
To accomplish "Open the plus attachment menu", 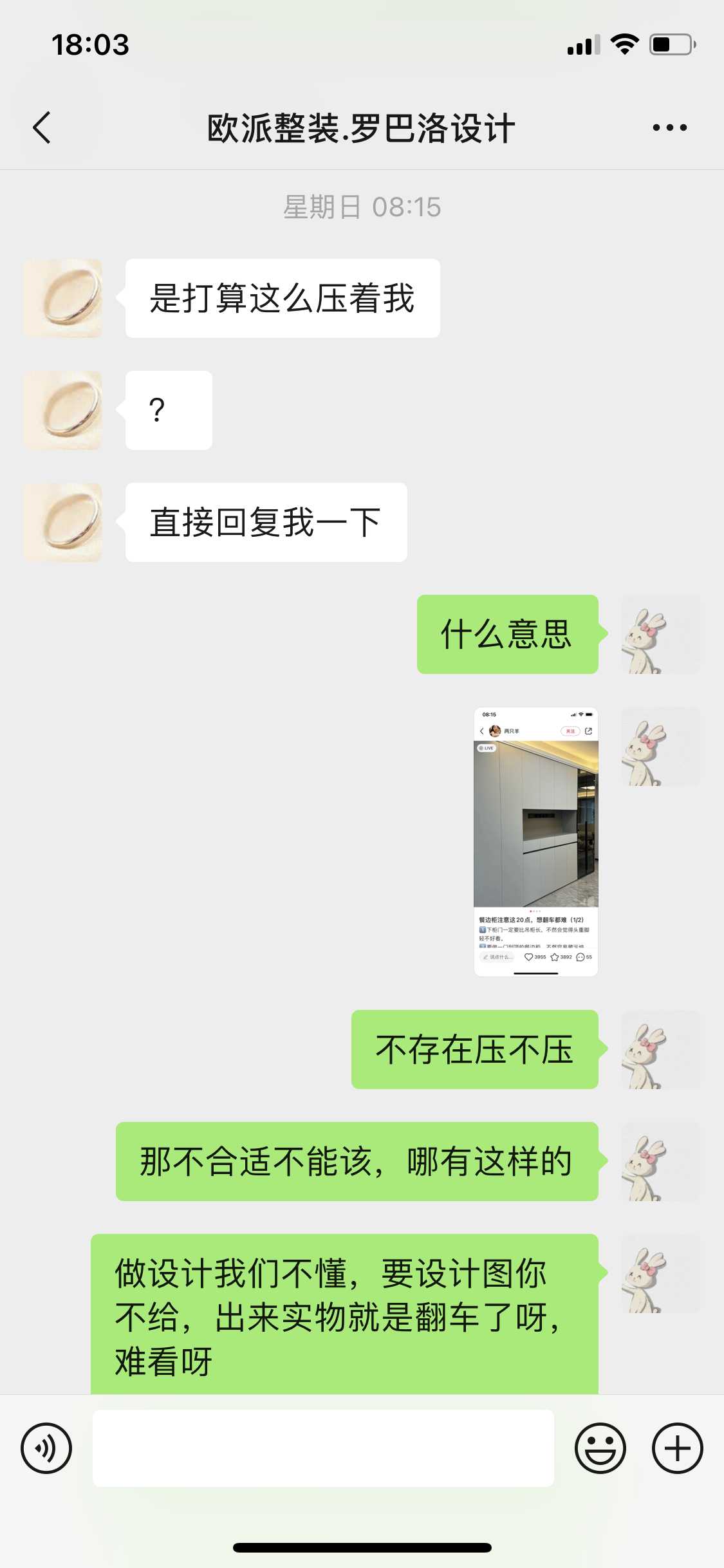I will (x=677, y=1448).
